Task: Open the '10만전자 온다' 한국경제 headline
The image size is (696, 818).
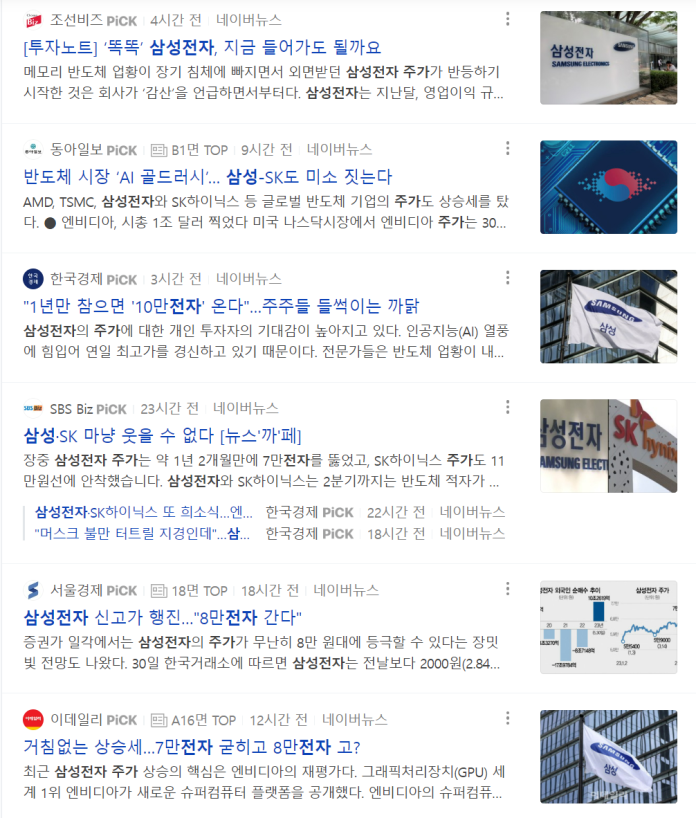Action: 220,306
